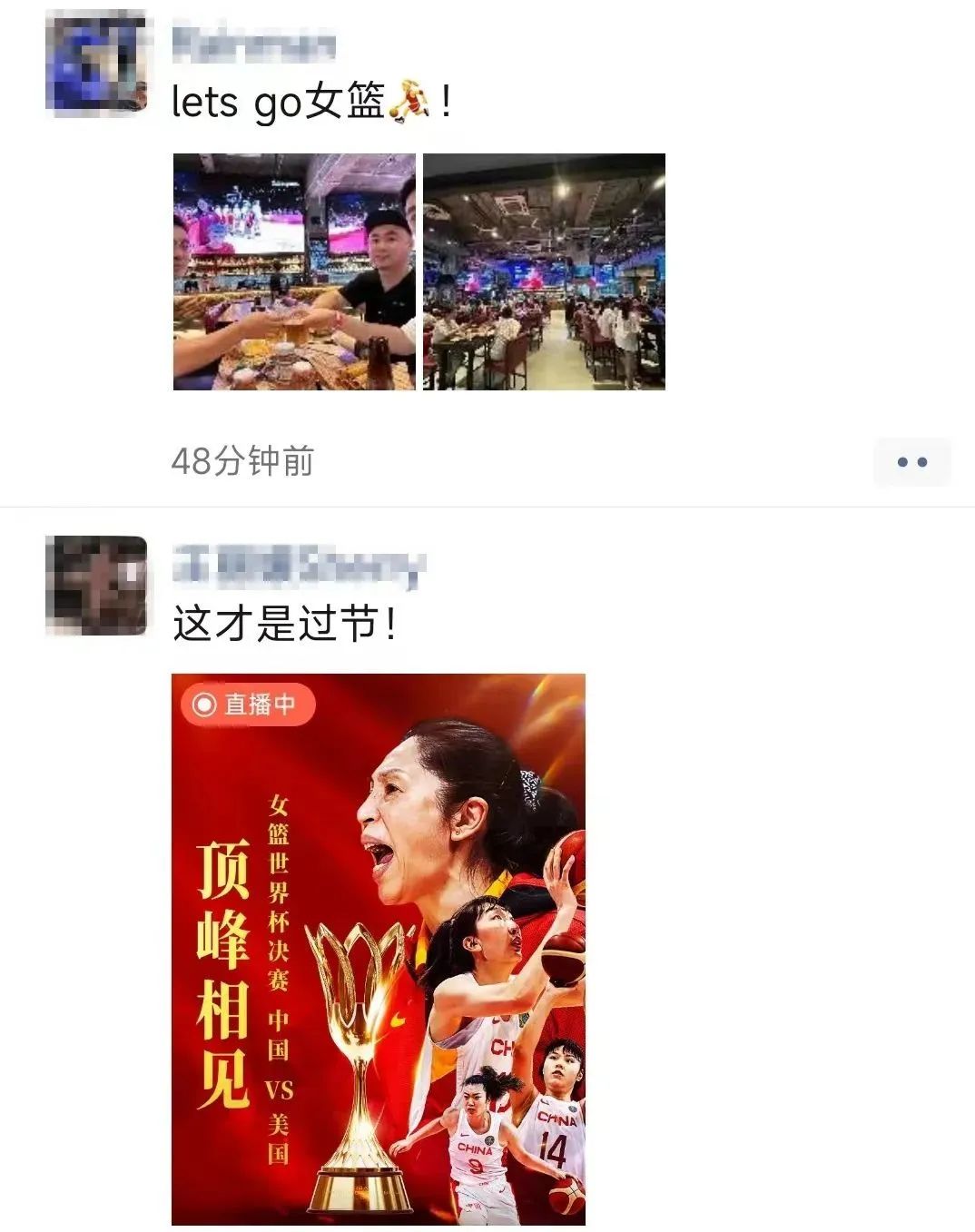Select the post text lets go女篮
Screen dimensions: 975x1232
272,102
